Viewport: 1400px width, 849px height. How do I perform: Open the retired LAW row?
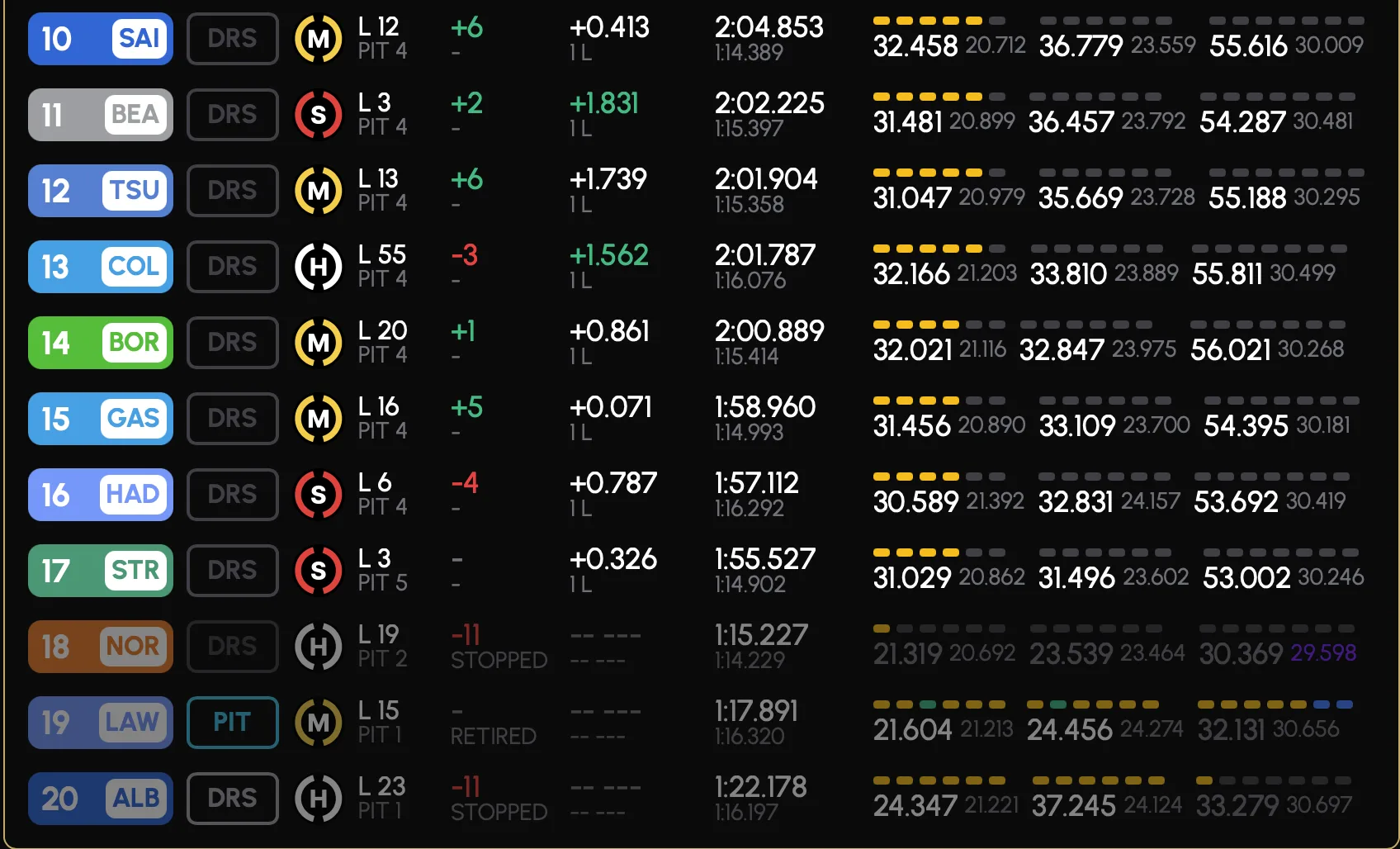[101, 723]
